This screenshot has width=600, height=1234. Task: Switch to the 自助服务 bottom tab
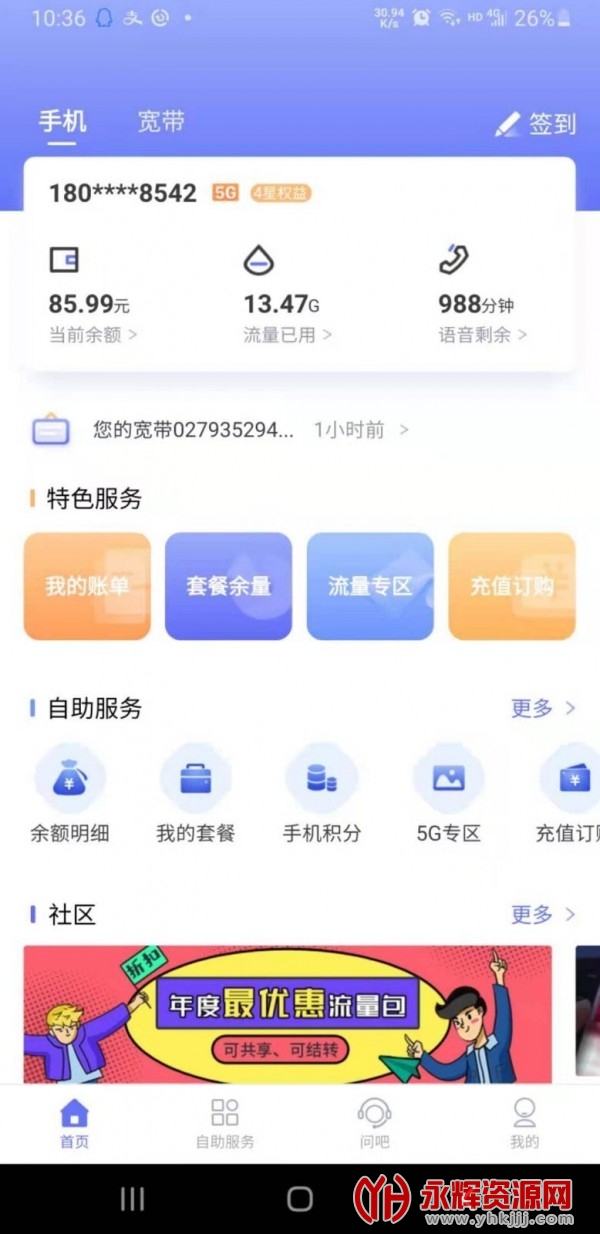(225, 1122)
